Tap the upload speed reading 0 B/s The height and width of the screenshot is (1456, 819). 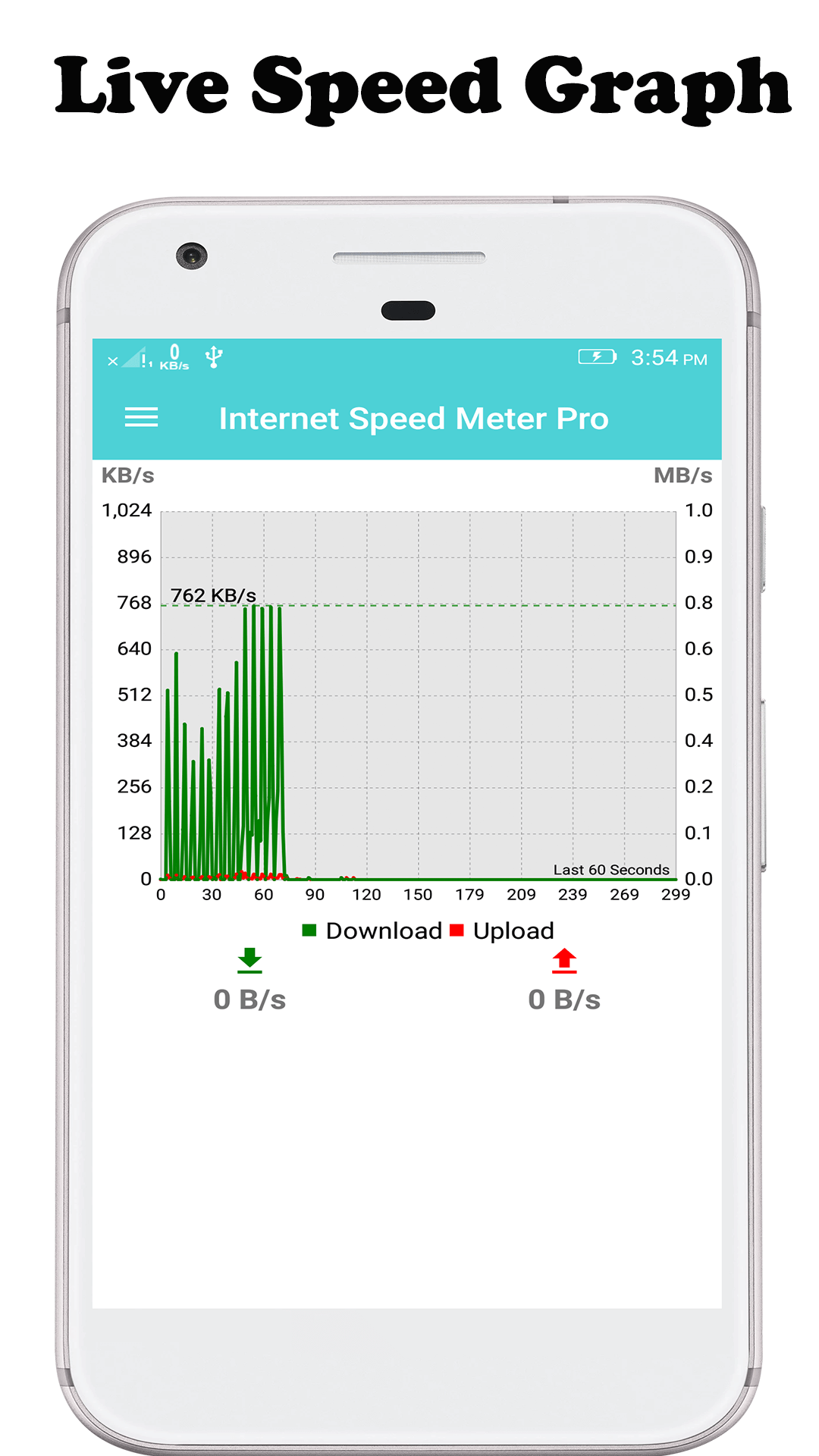pyautogui.click(x=565, y=999)
